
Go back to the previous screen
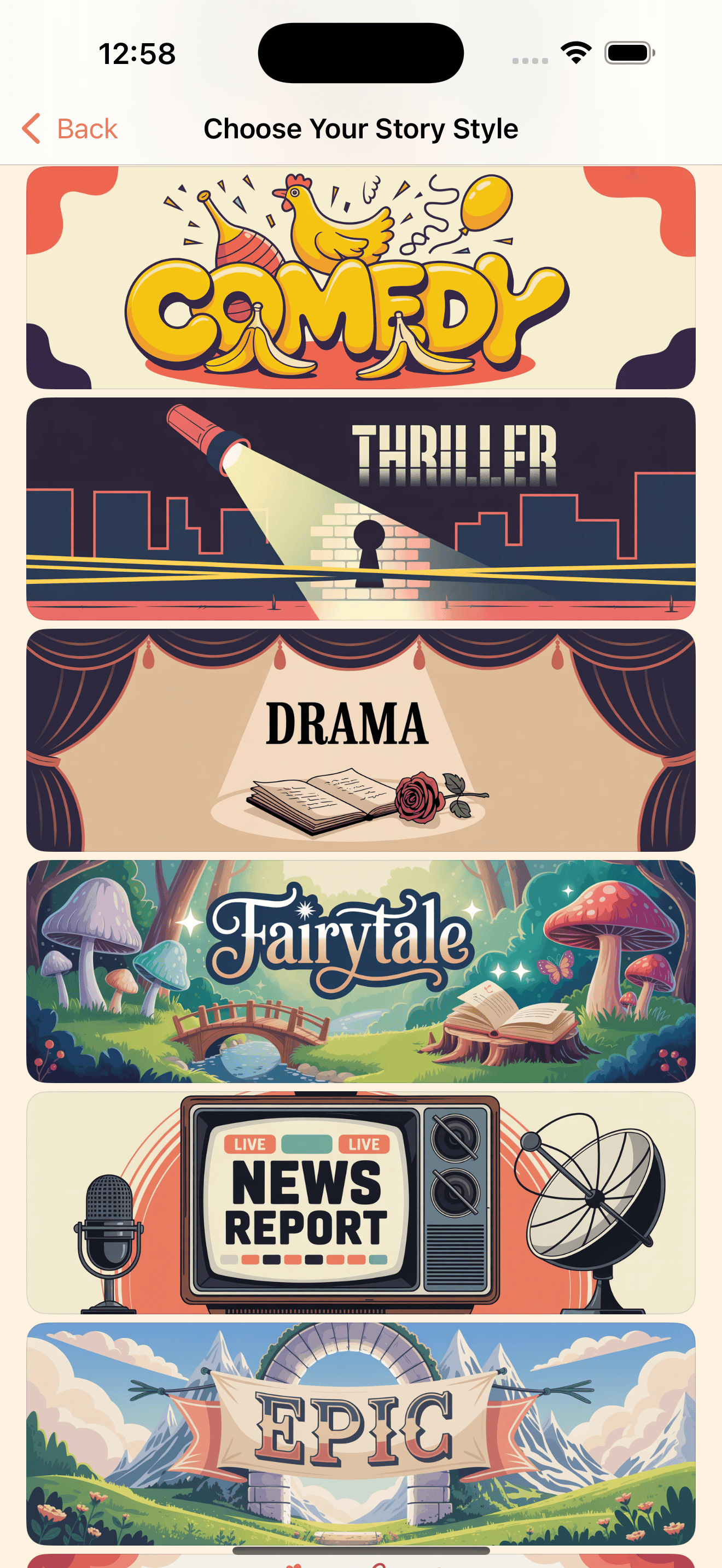(70, 128)
